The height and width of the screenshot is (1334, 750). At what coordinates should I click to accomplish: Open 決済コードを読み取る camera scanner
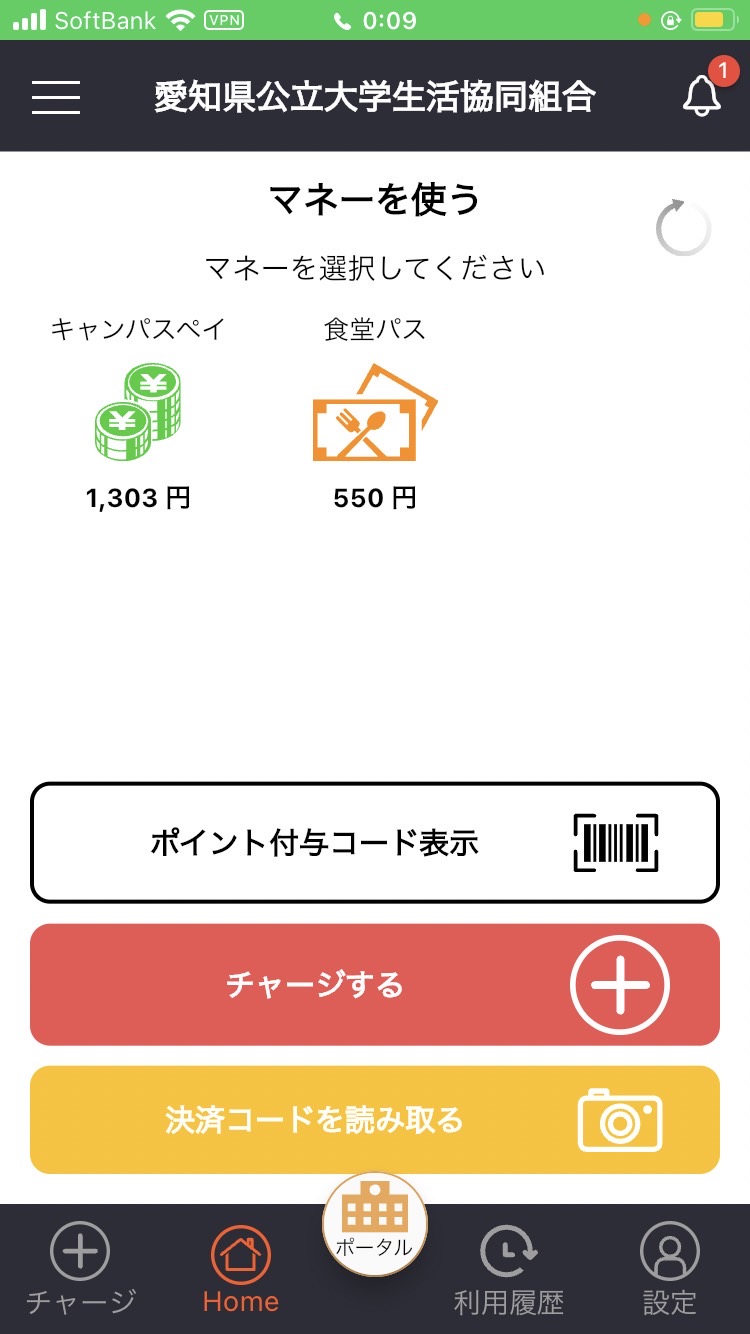375,1120
